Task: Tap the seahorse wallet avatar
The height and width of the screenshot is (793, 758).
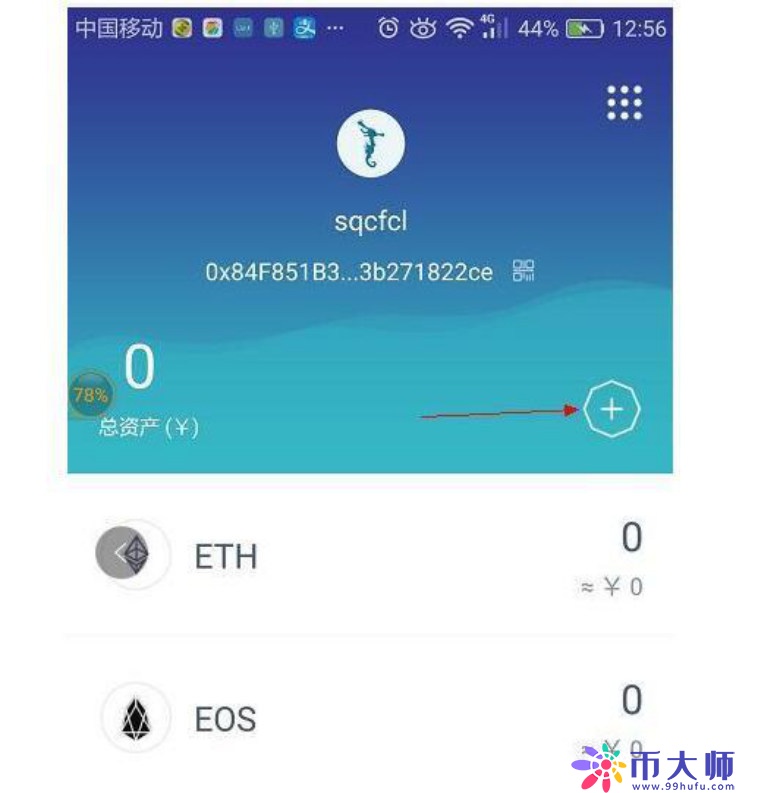Action: [371, 146]
